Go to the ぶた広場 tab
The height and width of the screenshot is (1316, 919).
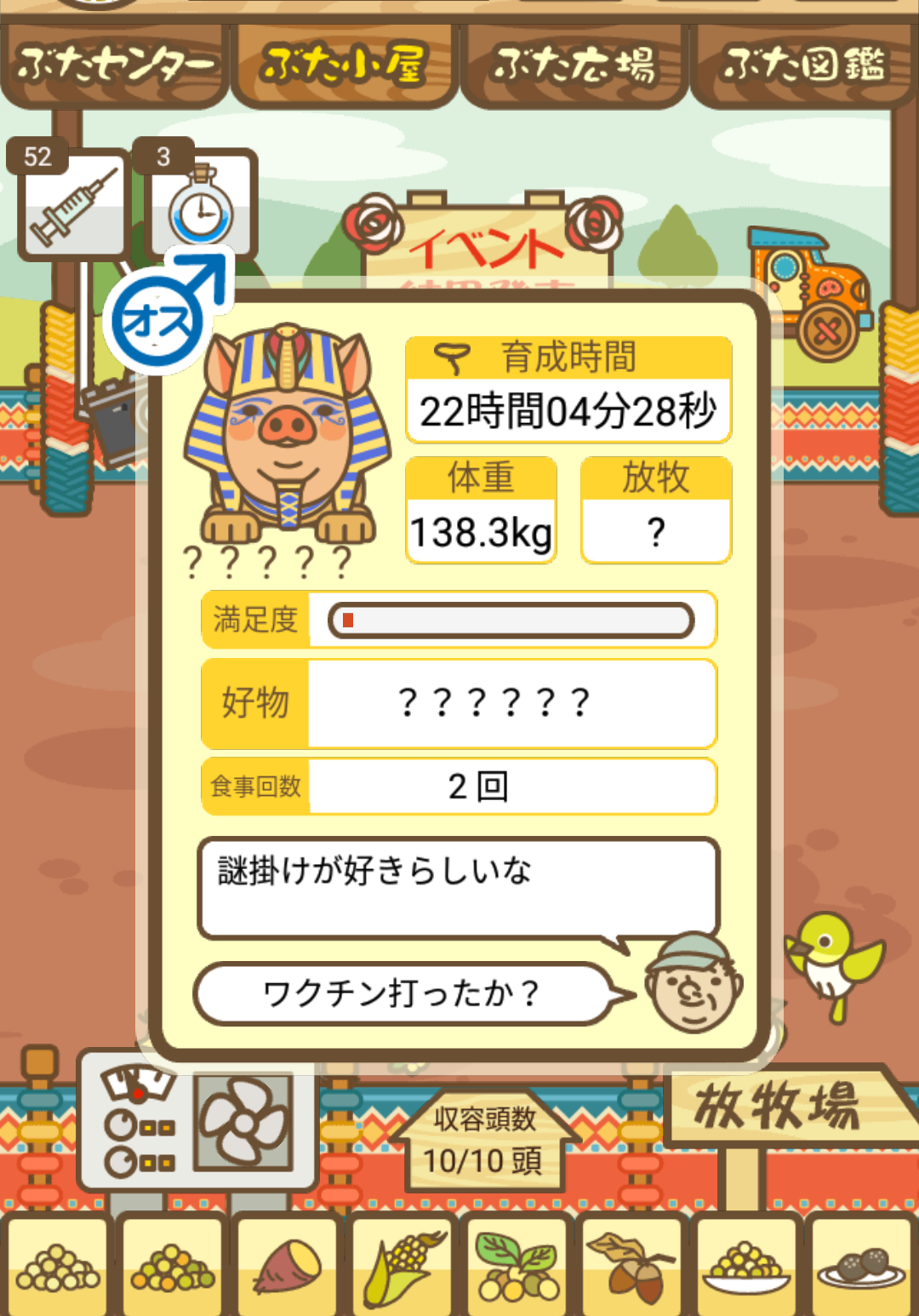tap(574, 66)
